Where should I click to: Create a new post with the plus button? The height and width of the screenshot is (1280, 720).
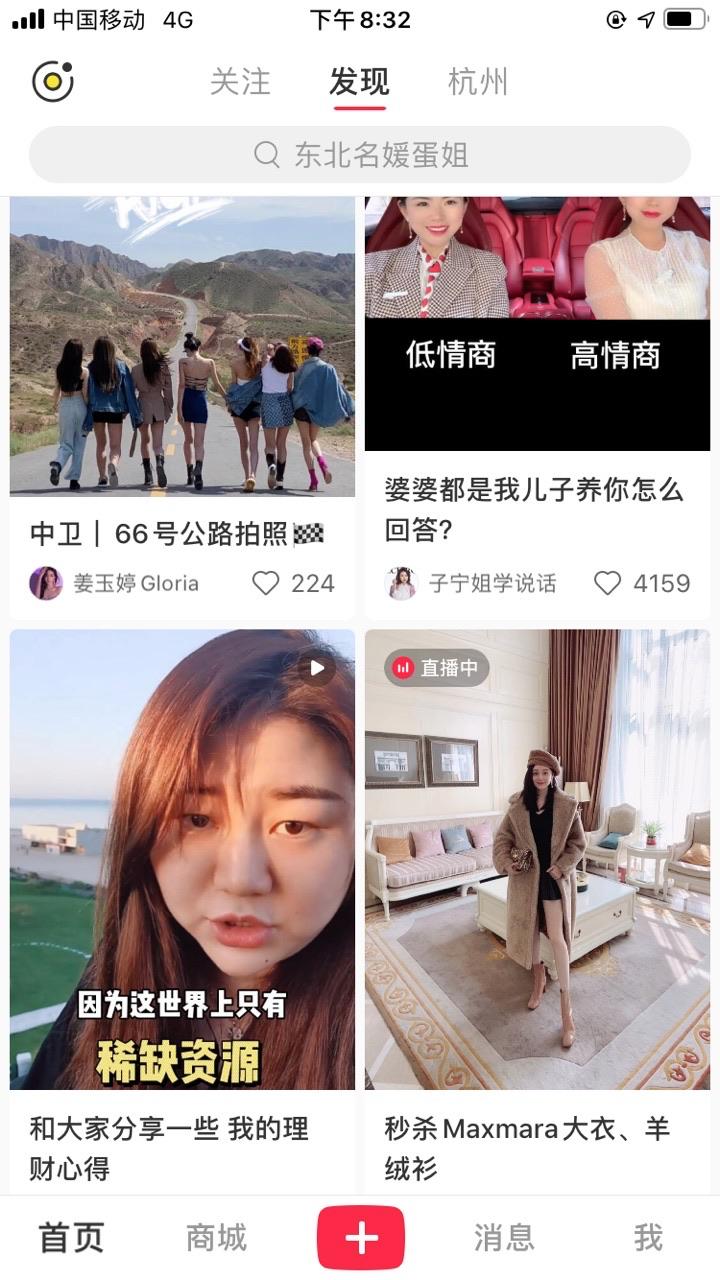361,1238
